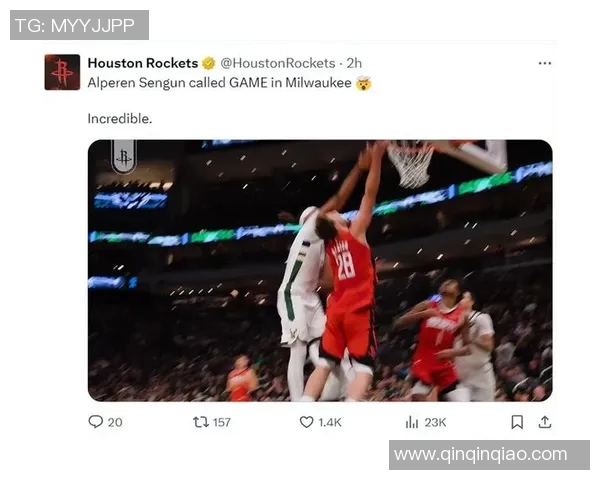Bookmark this tweet
The width and height of the screenshot is (600, 480).
[517, 422]
